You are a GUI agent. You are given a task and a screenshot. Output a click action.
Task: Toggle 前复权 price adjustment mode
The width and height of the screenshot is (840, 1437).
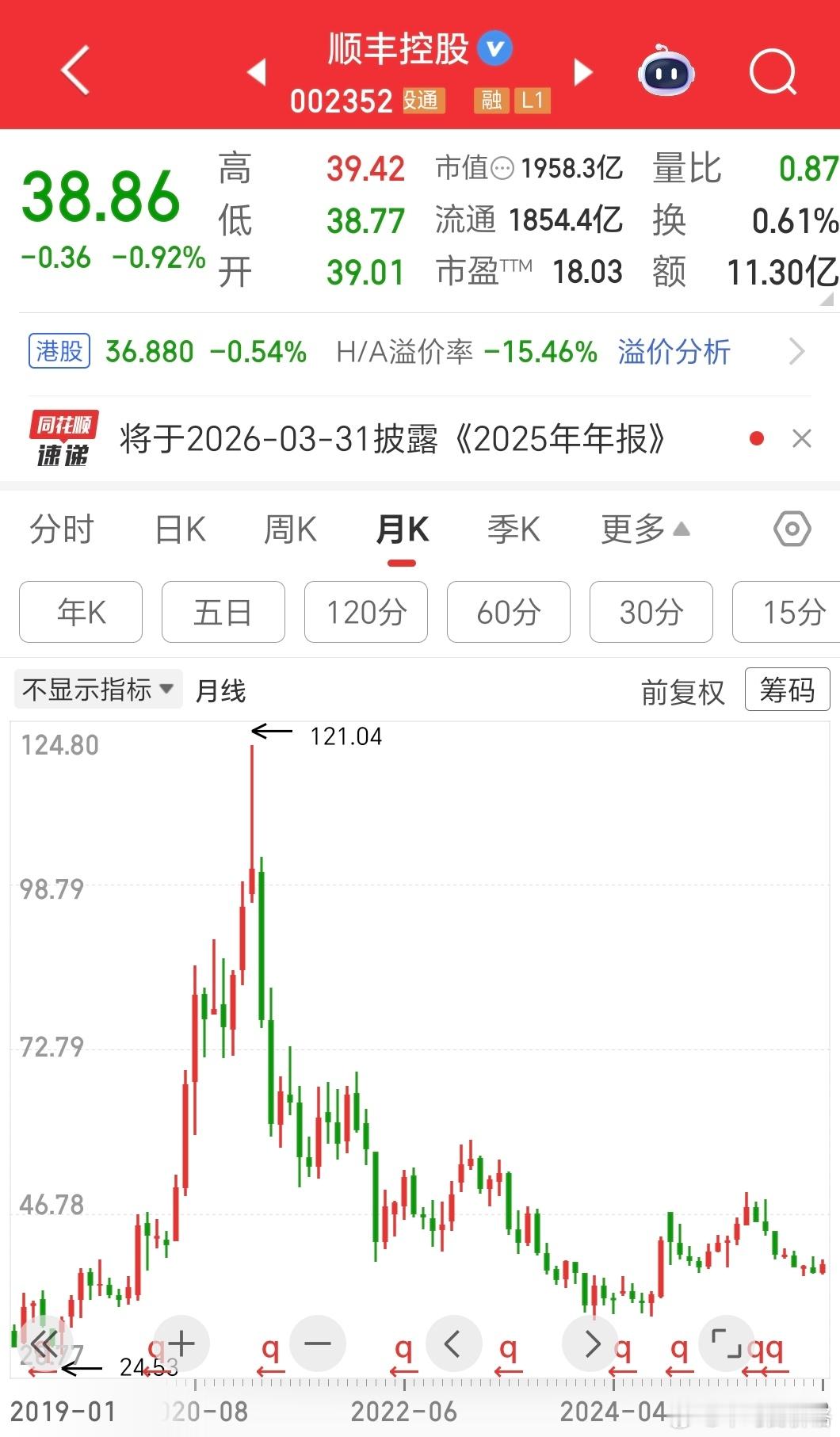(683, 690)
